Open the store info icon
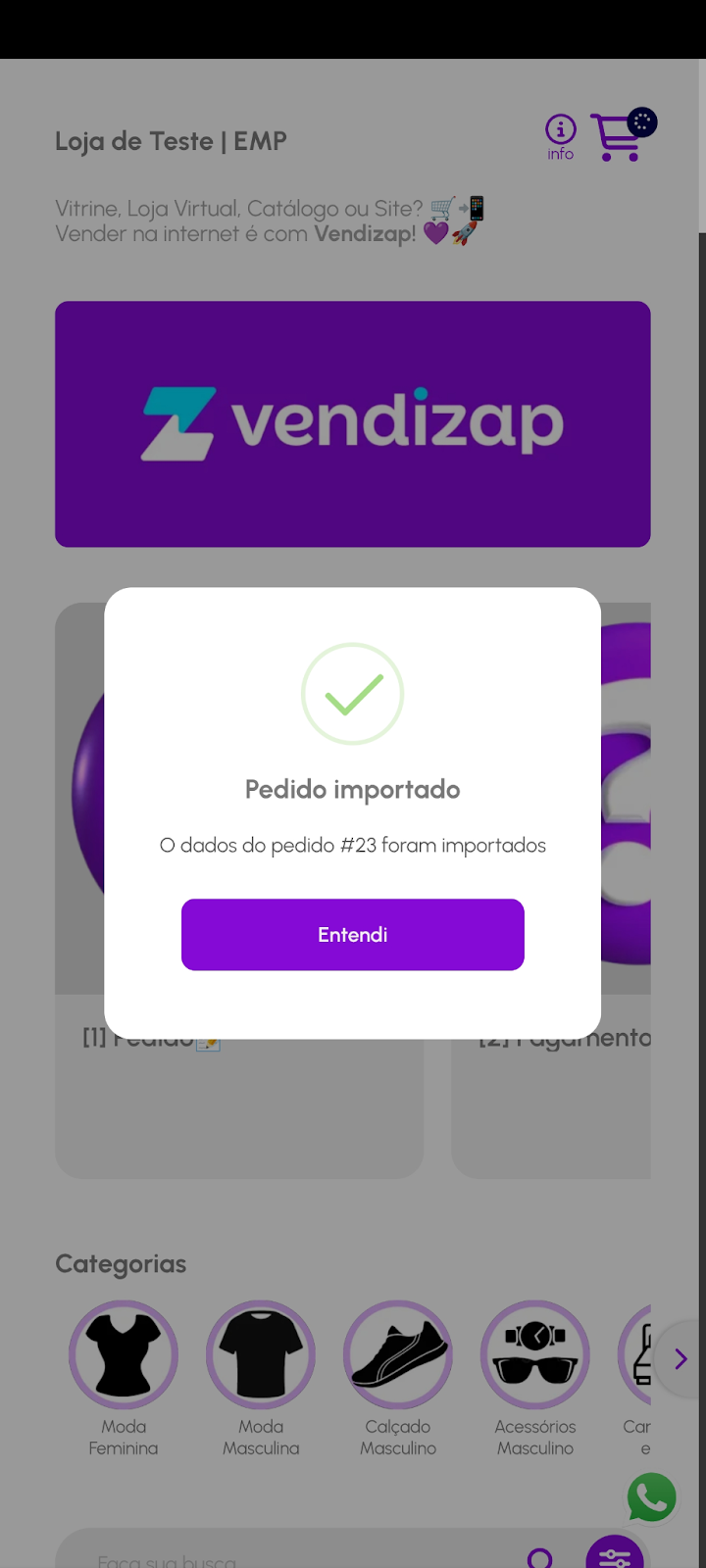706x1568 pixels. 561,136
